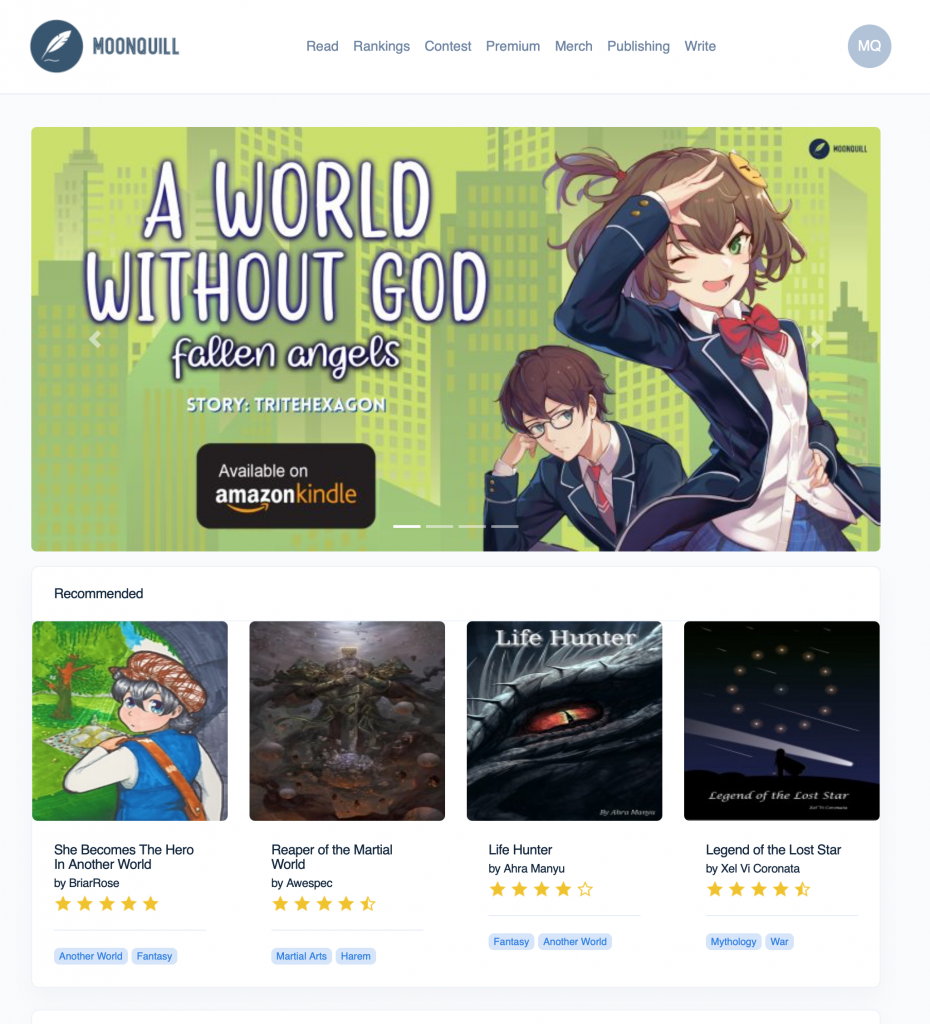This screenshot has width=930, height=1024.
Task: Show the previous carousel banner
Action: (x=95, y=339)
